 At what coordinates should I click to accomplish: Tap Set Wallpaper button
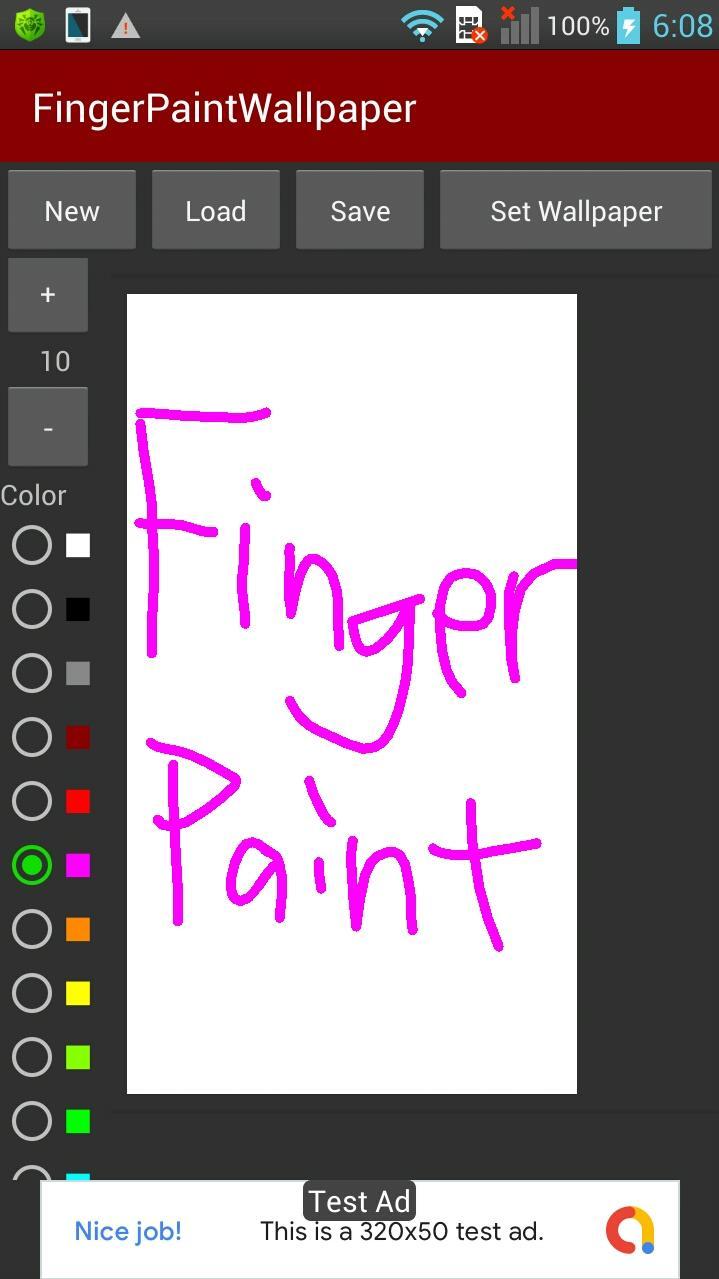coord(576,210)
